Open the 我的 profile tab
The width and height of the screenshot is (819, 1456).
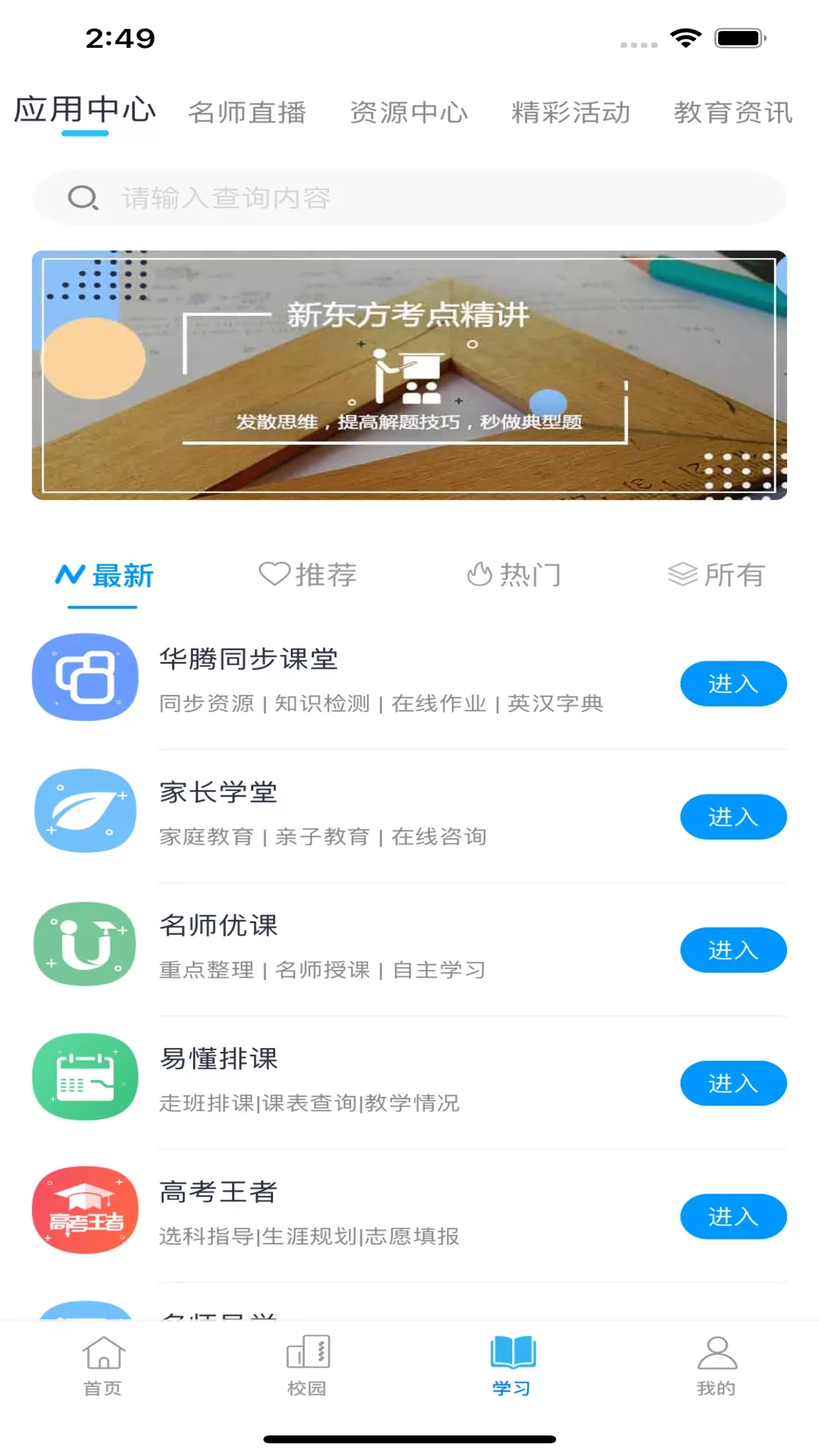[717, 1367]
